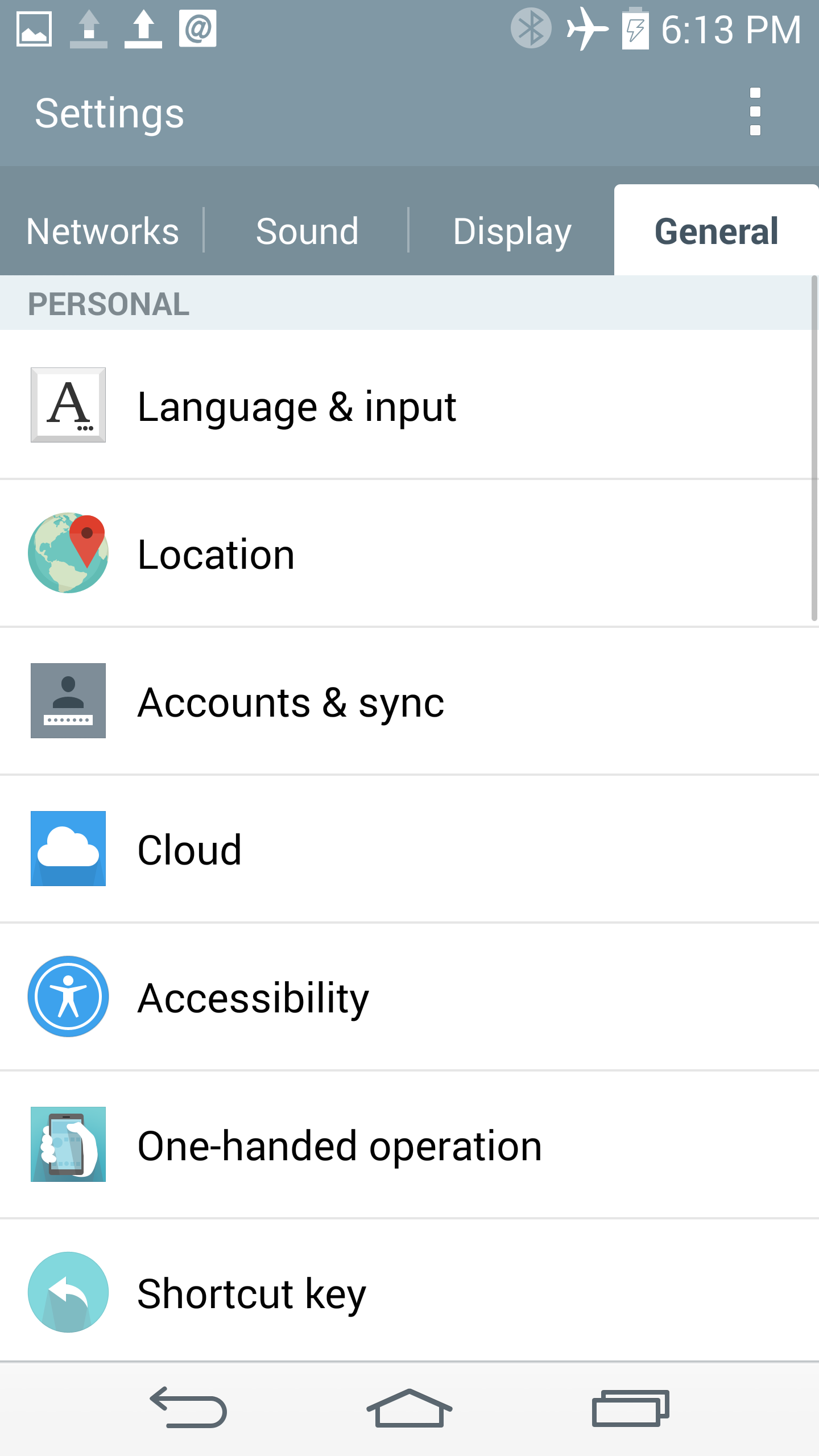Switch to the Sound tab
The image size is (819, 1456).
coord(307,231)
